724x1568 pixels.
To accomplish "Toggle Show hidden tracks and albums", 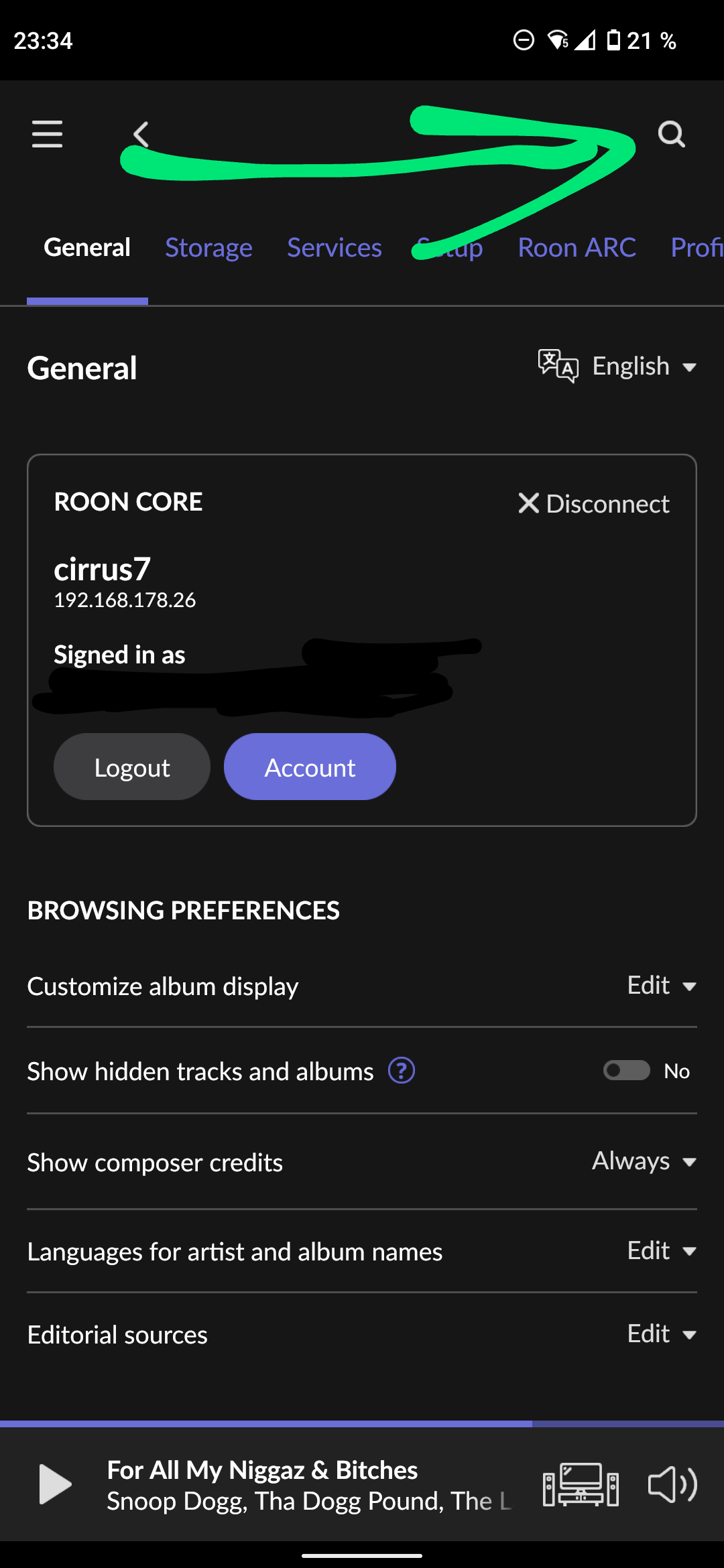I will (627, 1071).
